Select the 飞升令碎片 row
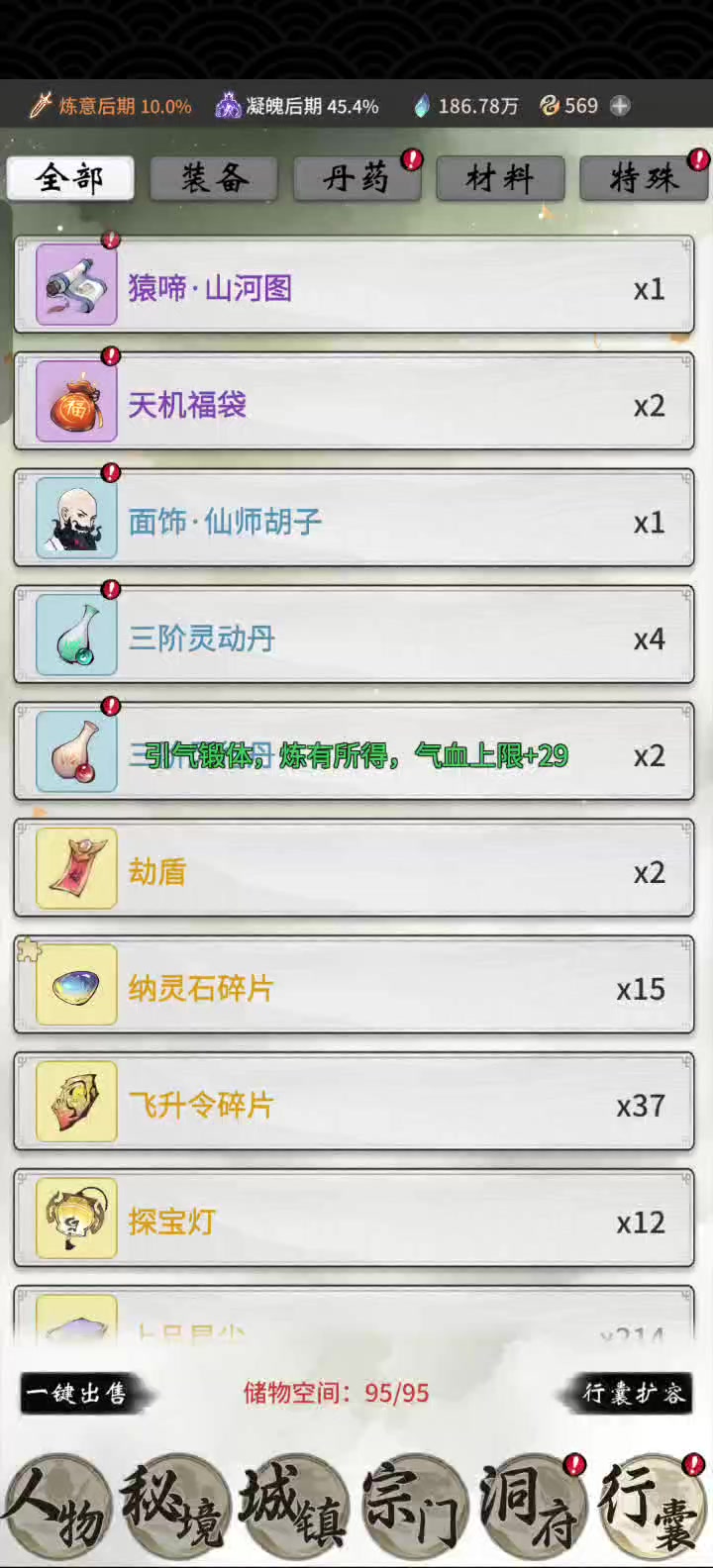Image resolution: width=713 pixels, height=1568 pixels. (354, 1106)
